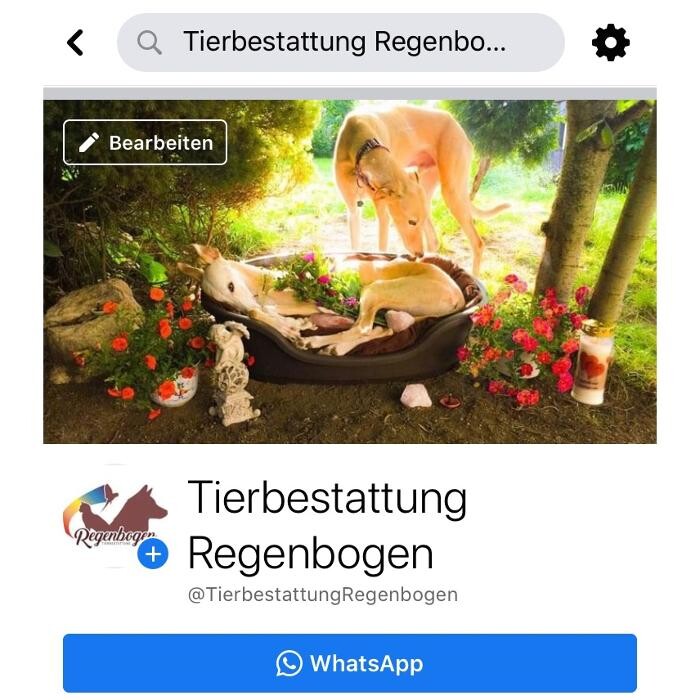
Task: Open page settings gear
Action: (610, 42)
